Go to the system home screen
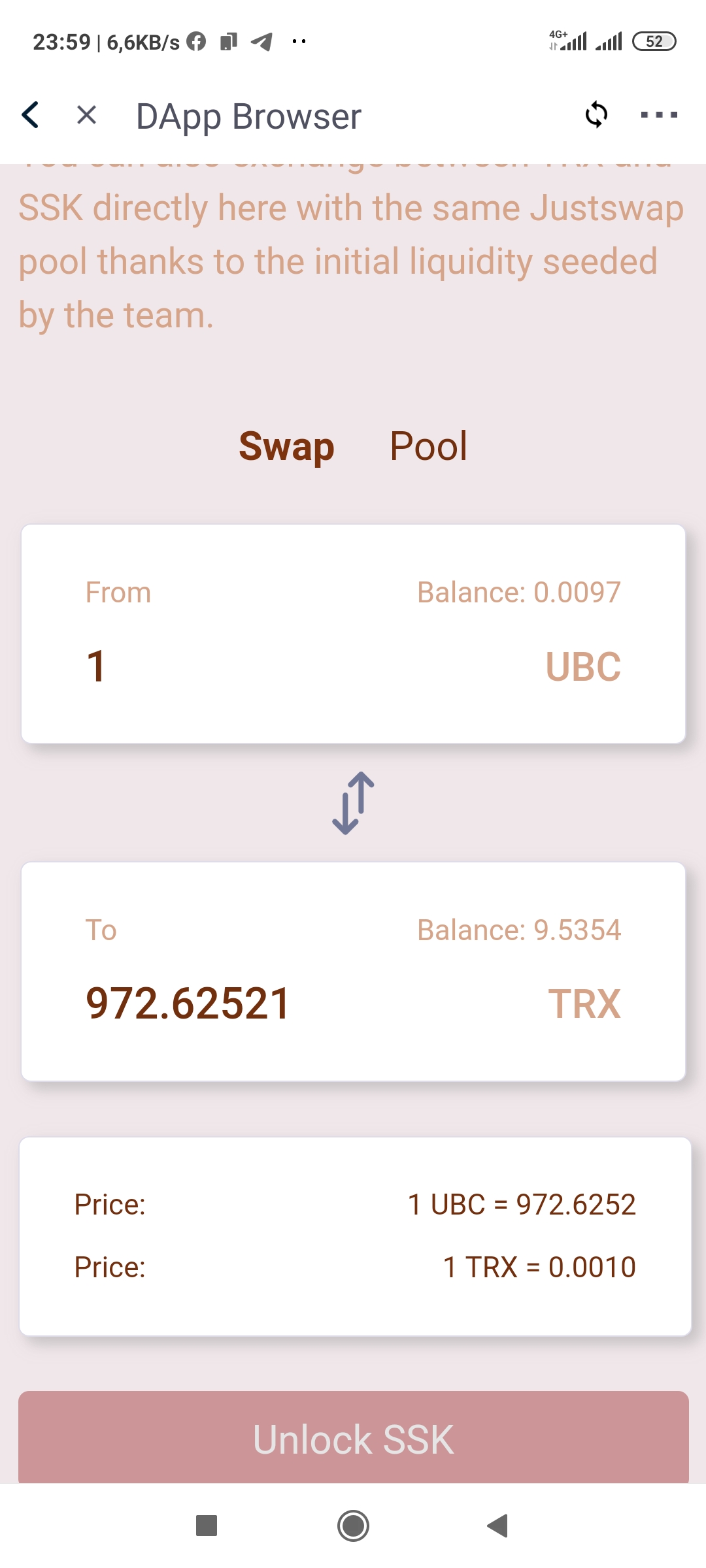Screen dimensions: 706x1568 tap(353, 1526)
